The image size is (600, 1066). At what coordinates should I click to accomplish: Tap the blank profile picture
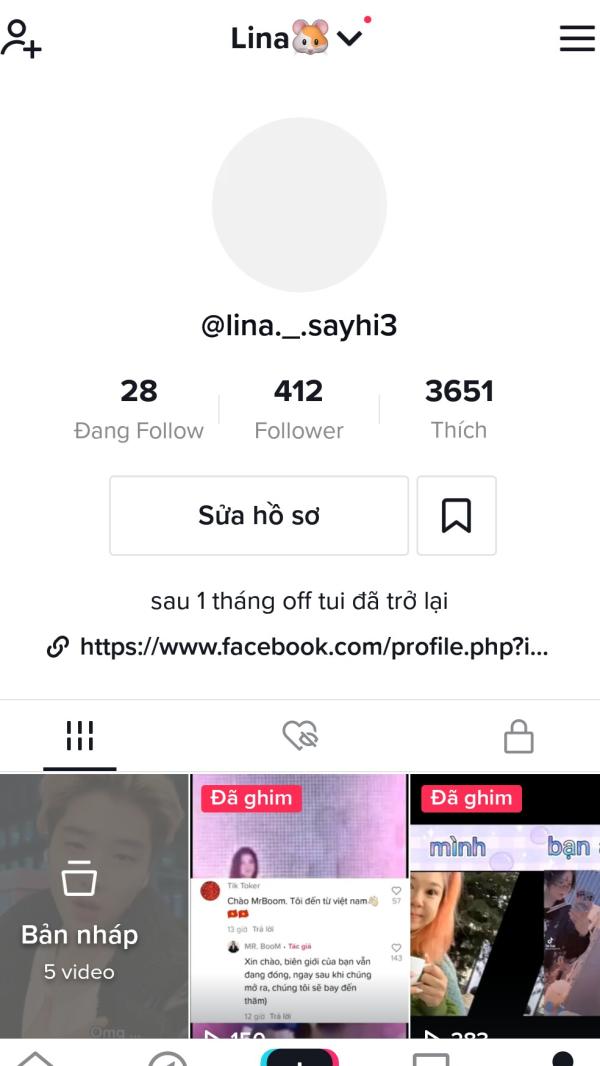(299, 205)
